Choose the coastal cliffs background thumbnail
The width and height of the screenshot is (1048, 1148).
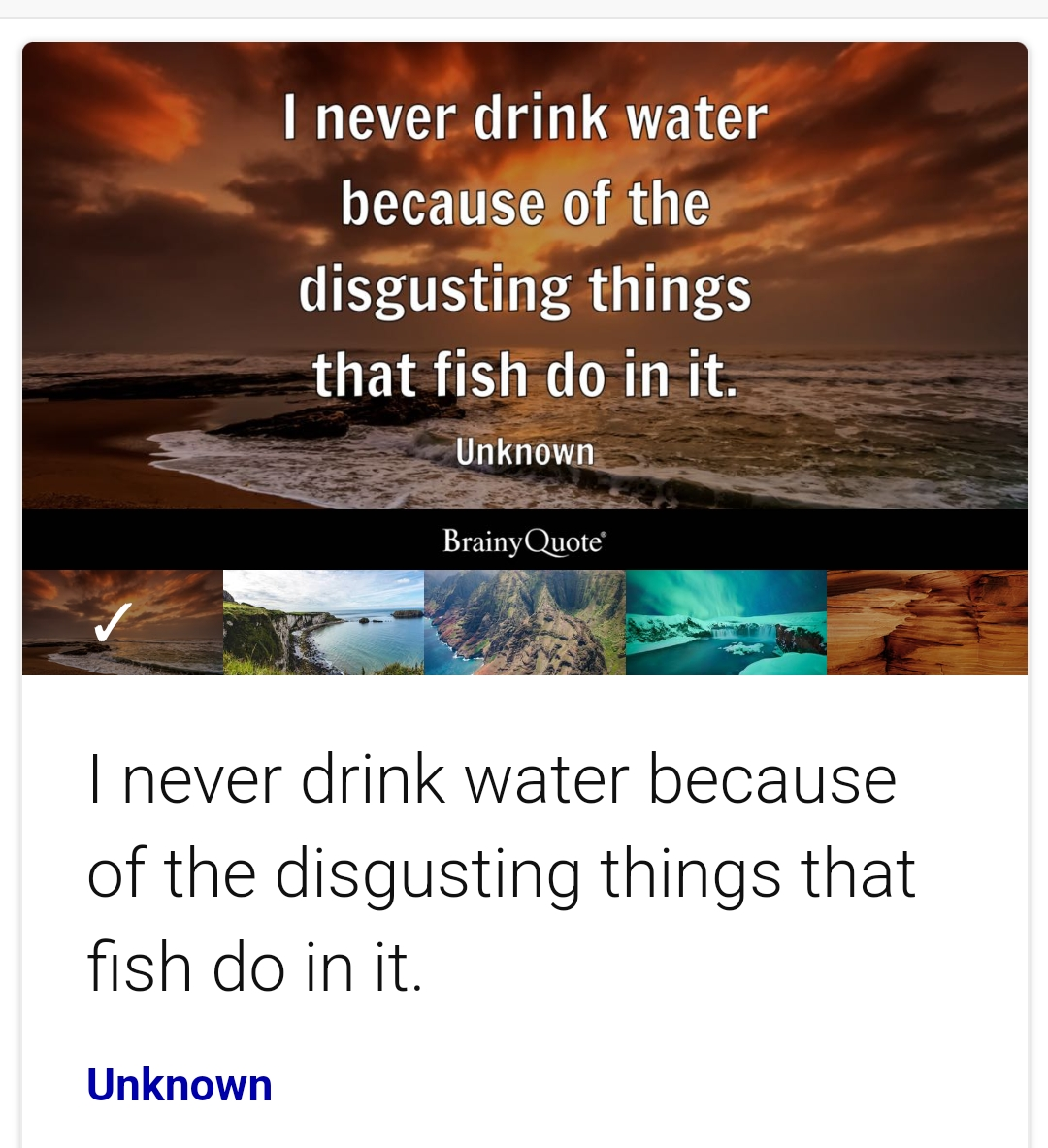(x=323, y=622)
